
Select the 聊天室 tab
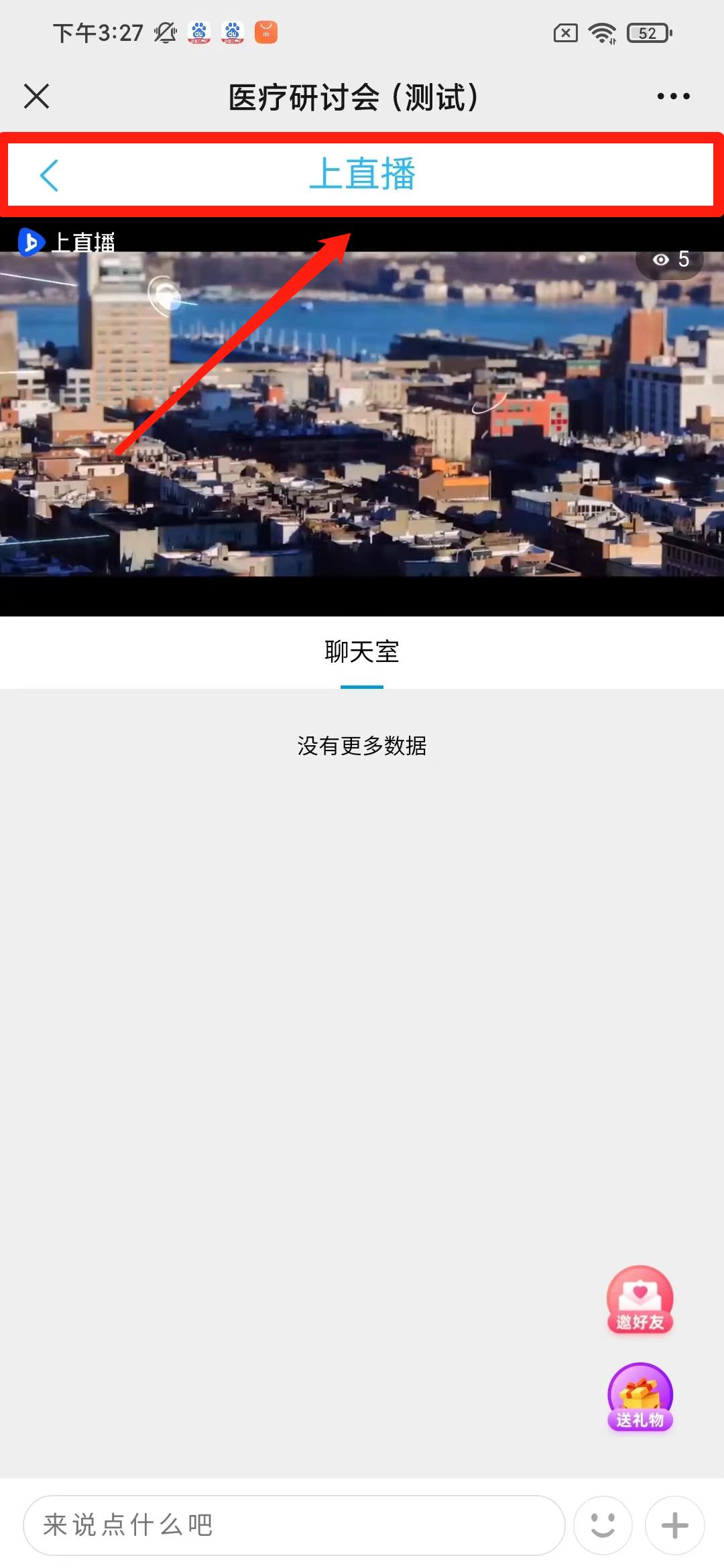coord(362,652)
